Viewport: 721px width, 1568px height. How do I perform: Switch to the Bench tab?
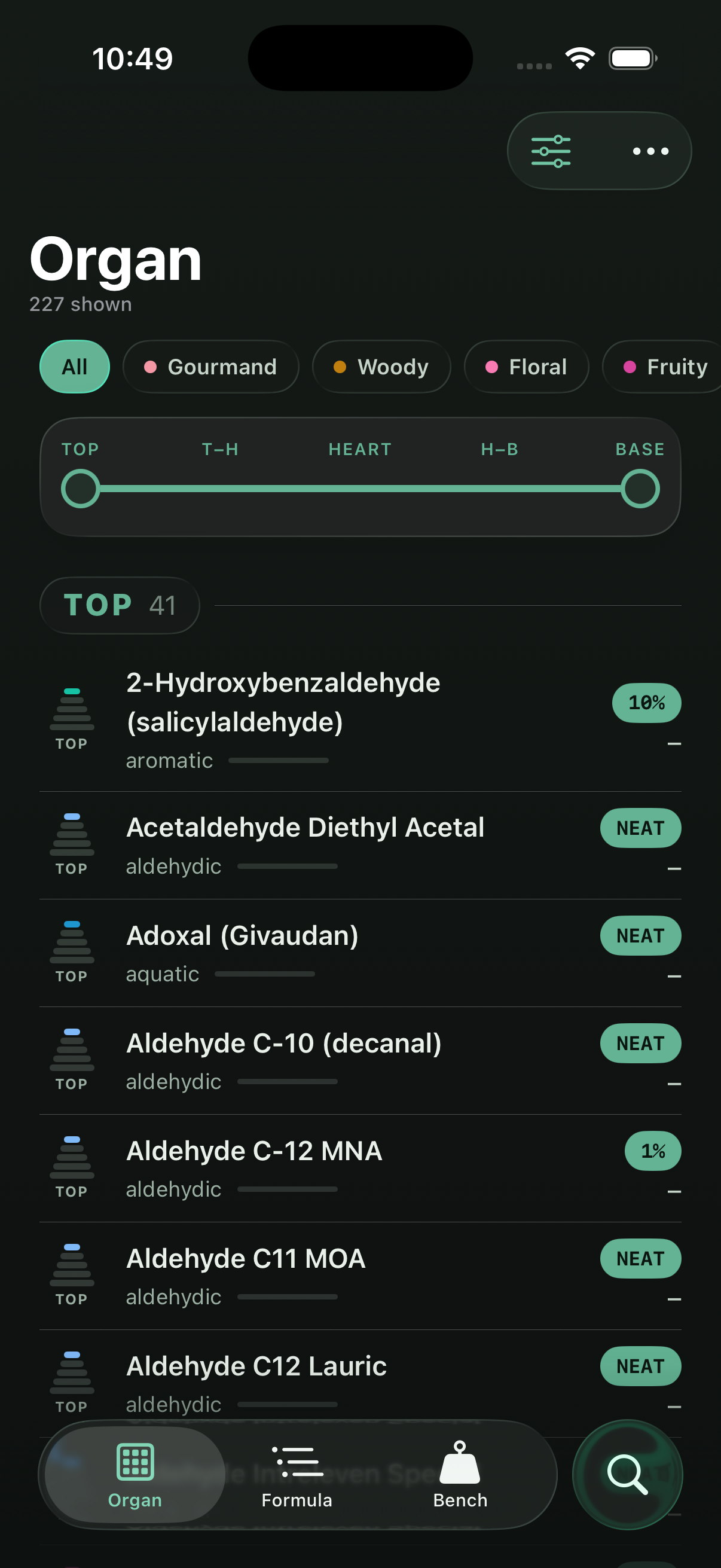(x=460, y=1474)
